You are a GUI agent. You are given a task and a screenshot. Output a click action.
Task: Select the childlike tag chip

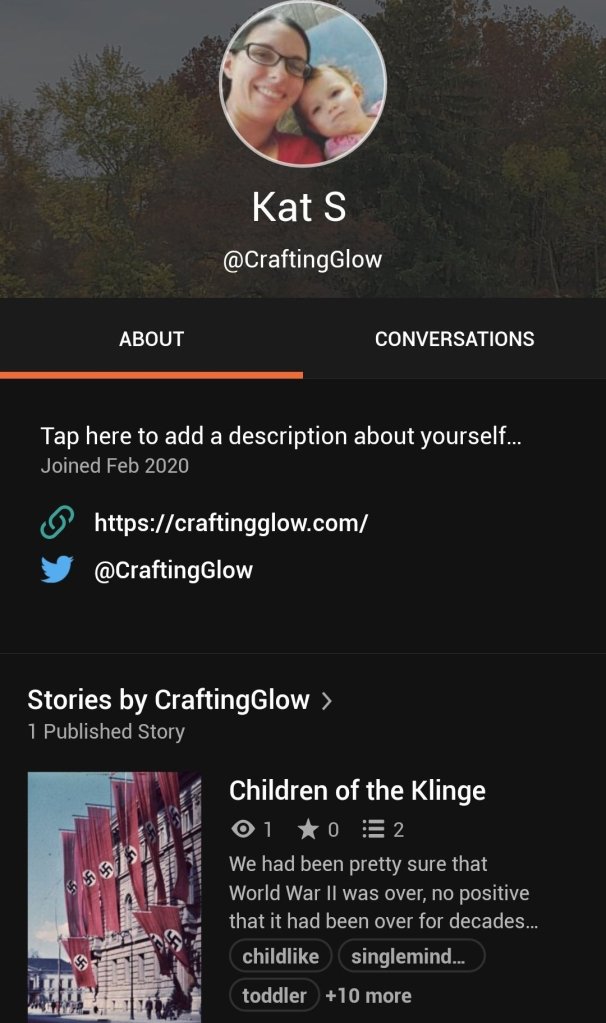(280, 956)
